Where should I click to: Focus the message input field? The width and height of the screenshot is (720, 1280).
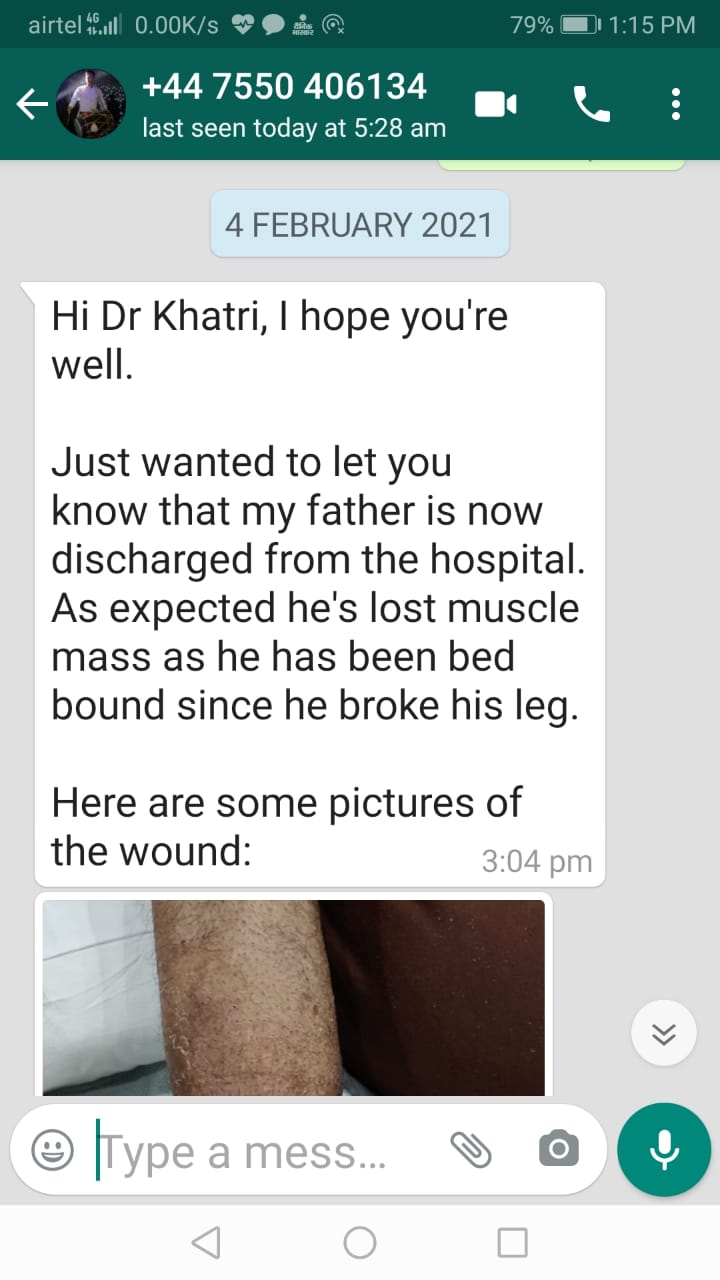(x=260, y=1151)
